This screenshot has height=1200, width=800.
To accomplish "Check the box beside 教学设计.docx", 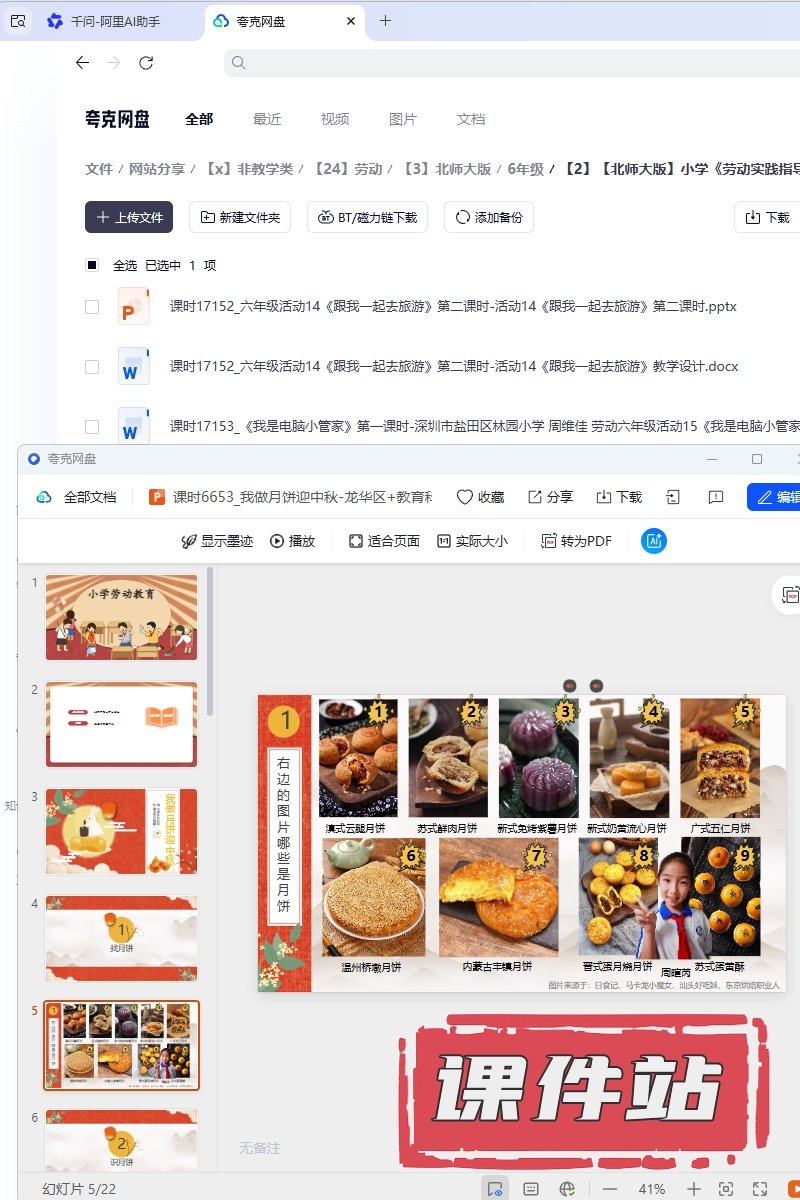I will pos(92,367).
